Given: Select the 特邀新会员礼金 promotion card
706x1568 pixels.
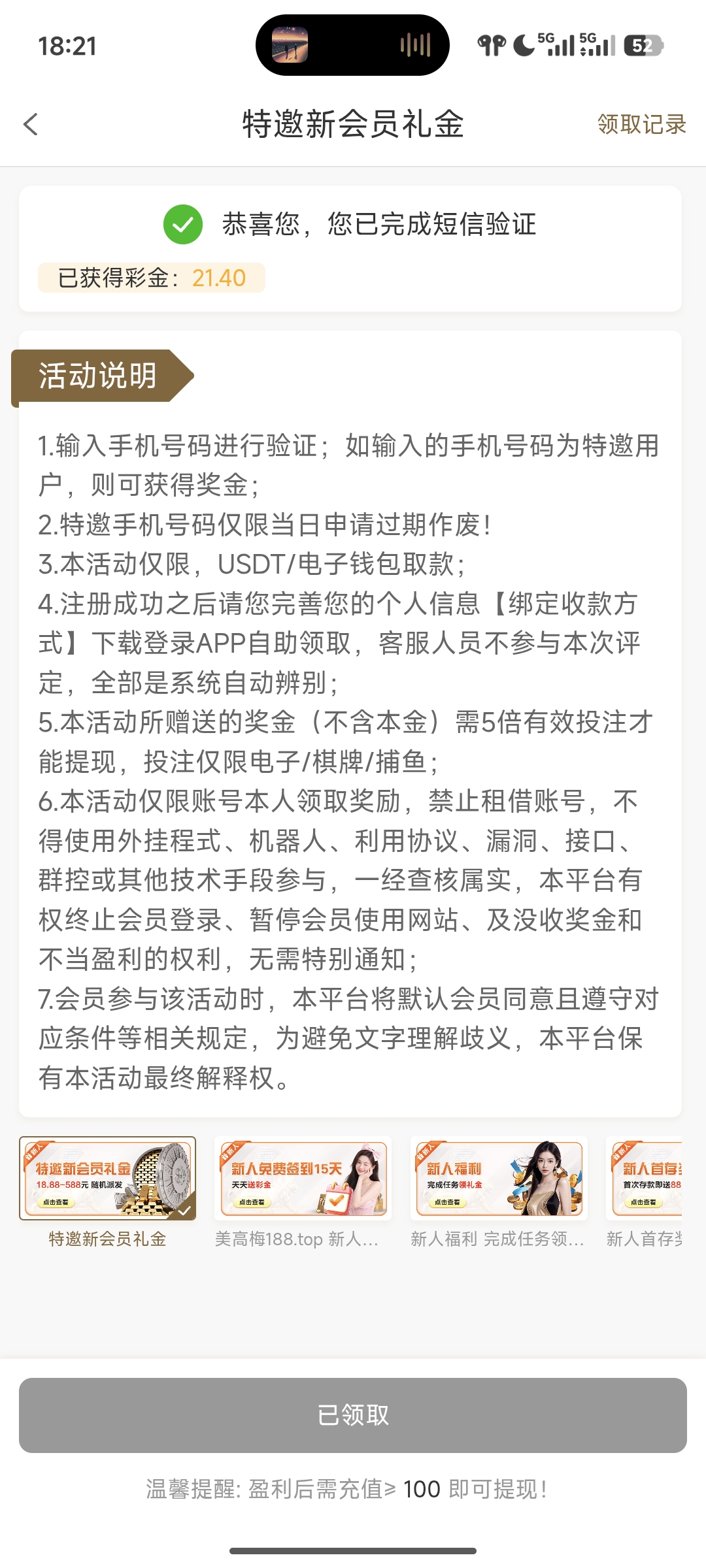Looking at the screenshot, I should coord(108,1179).
